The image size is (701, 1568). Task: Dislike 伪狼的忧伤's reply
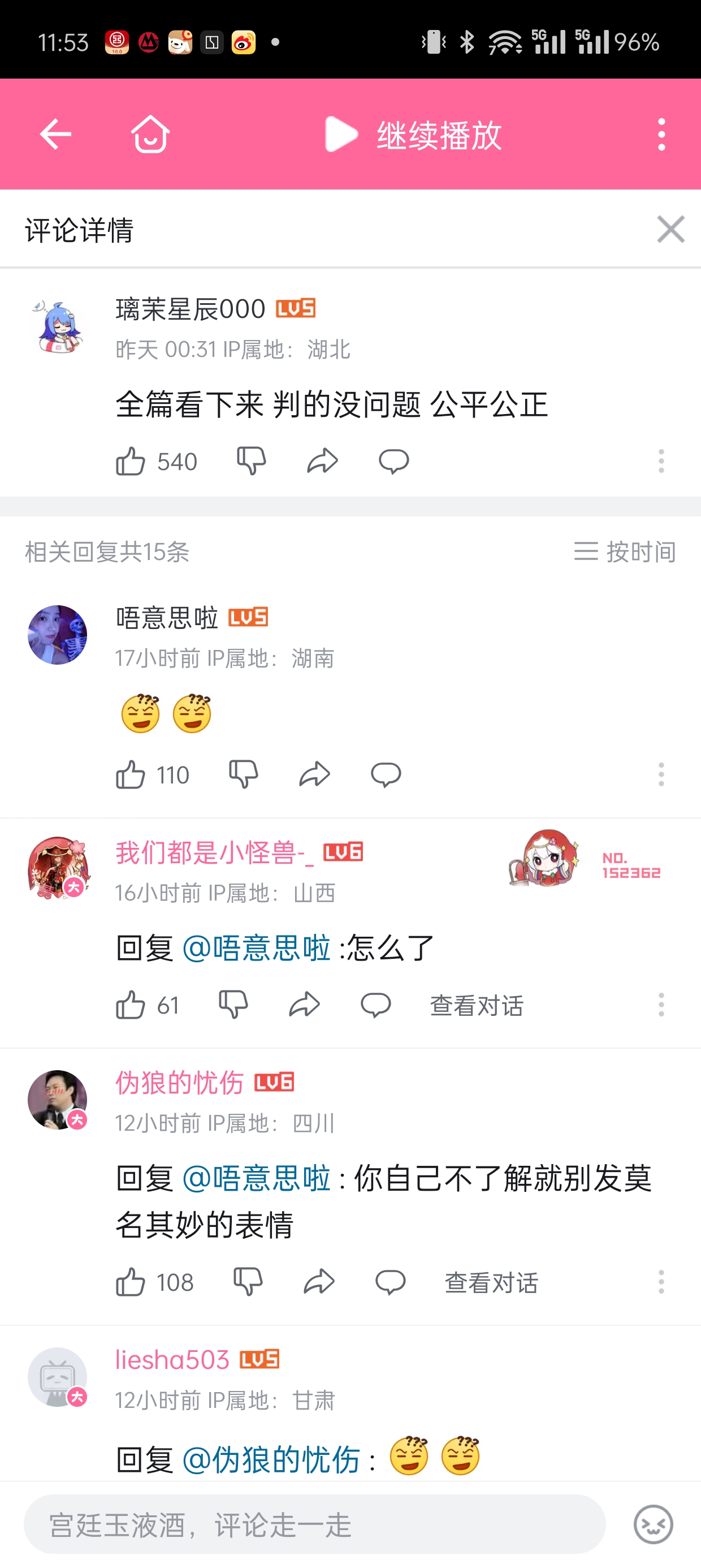point(248,1282)
